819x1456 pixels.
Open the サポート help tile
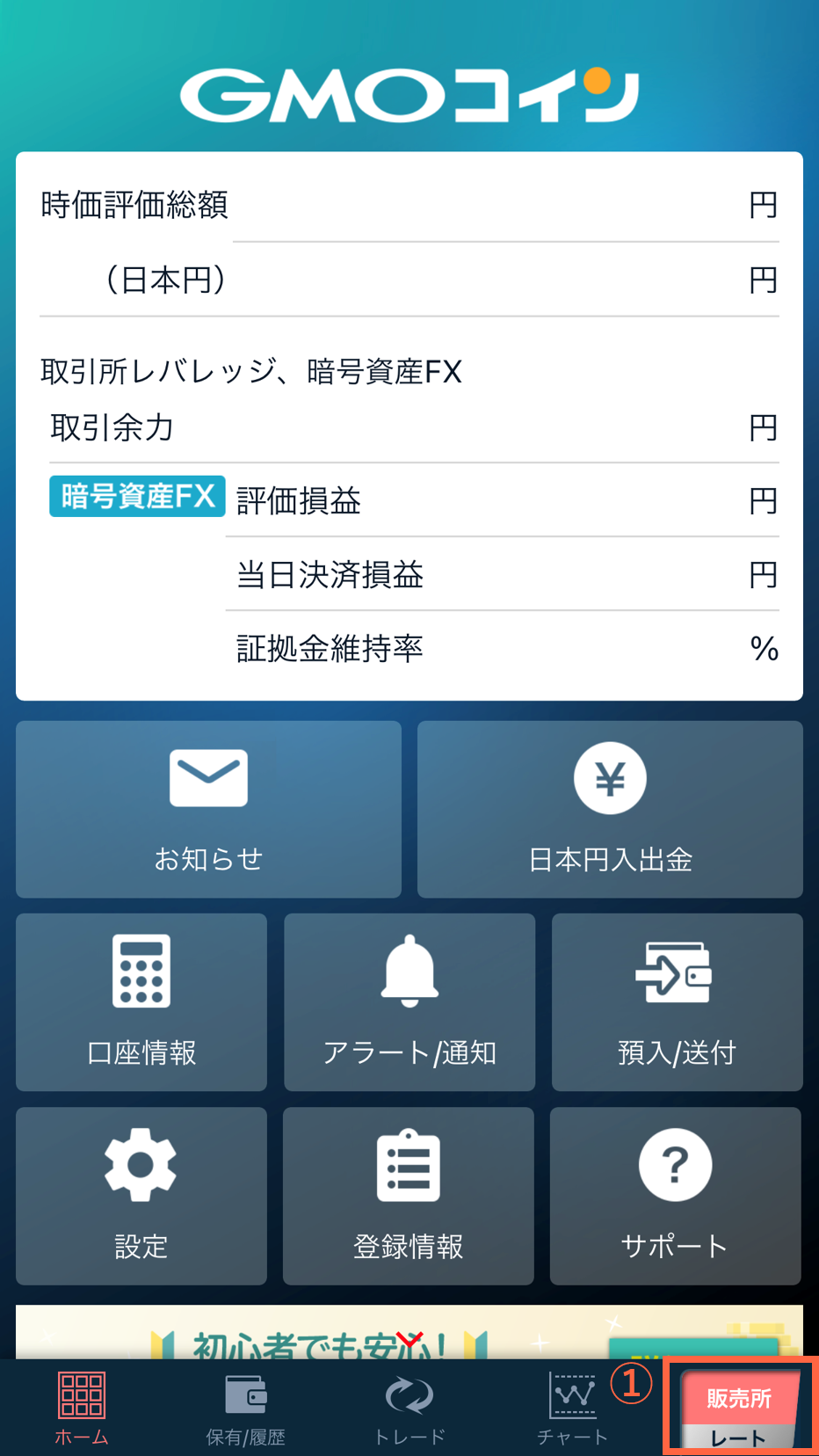pyautogui.click(x=675, y=1196)
